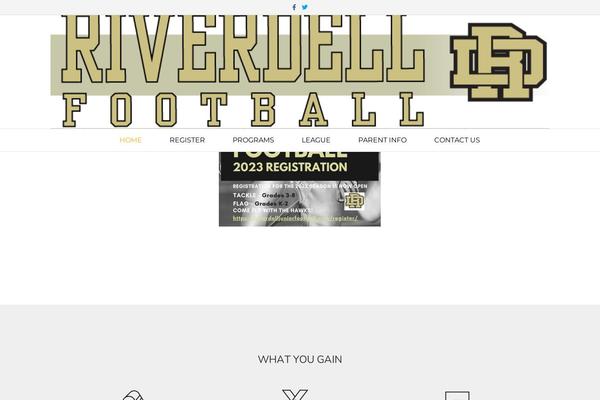Open the 2023 Registration banner image
Viewport: 600px width, 400px height.
coord(299,188)
